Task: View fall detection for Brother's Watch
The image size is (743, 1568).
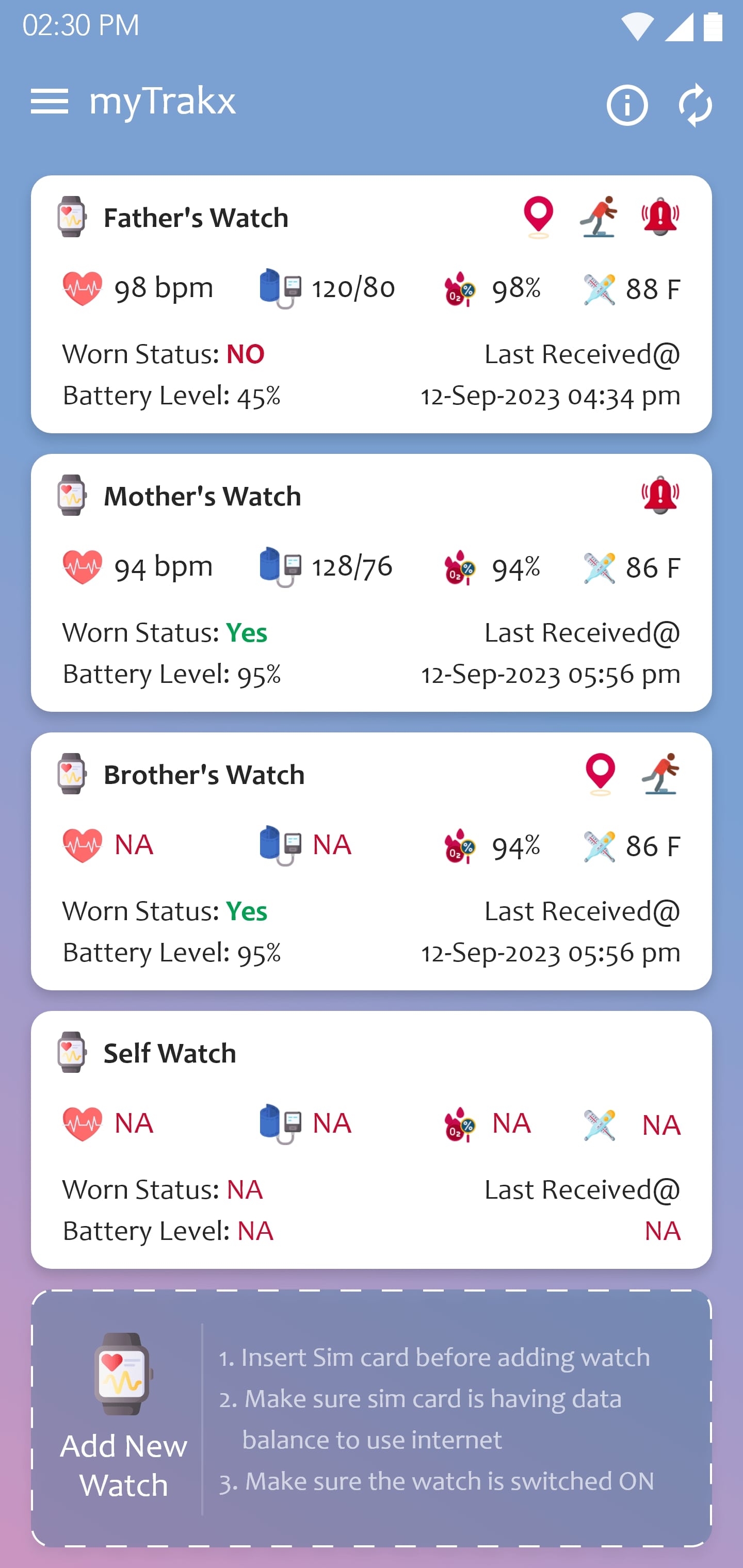Action: coord(660,774)
